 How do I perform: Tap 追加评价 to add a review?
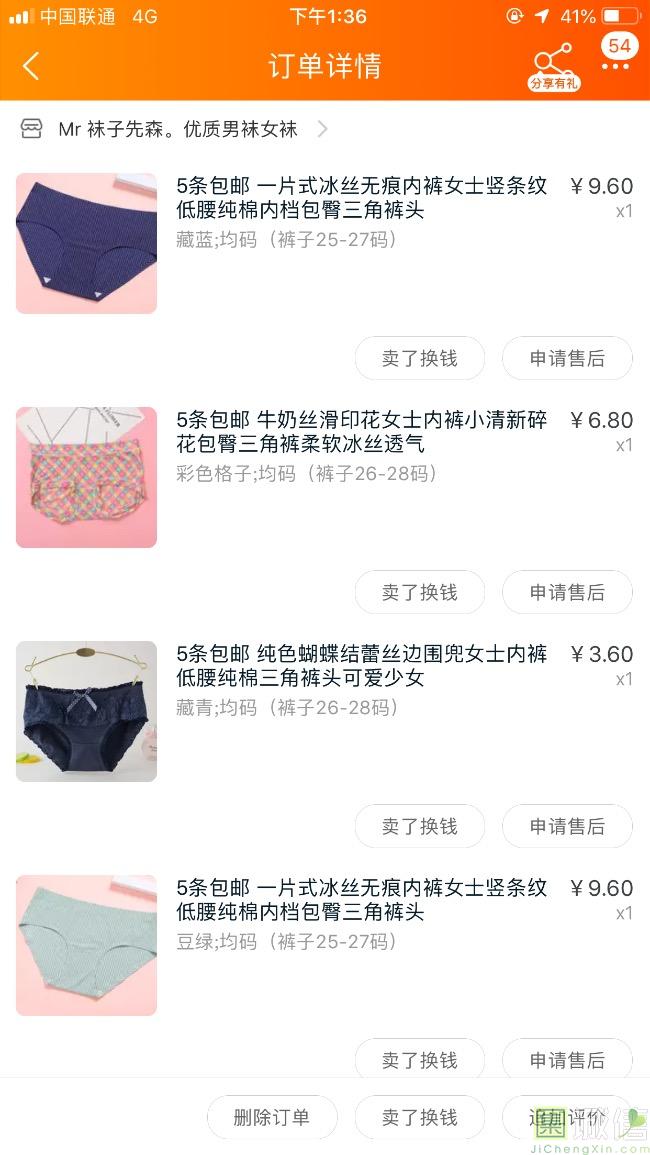[x=567, y=1117]
